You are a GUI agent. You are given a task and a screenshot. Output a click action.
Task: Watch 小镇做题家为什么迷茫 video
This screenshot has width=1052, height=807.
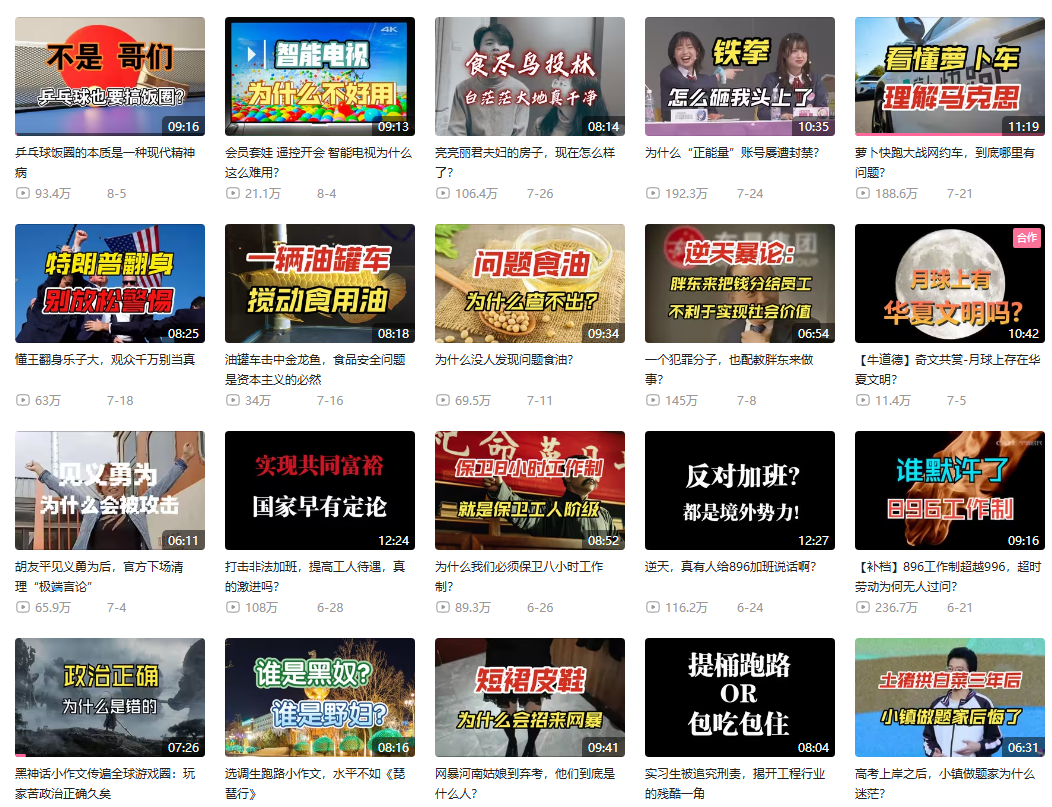click(x=950, y=697)
